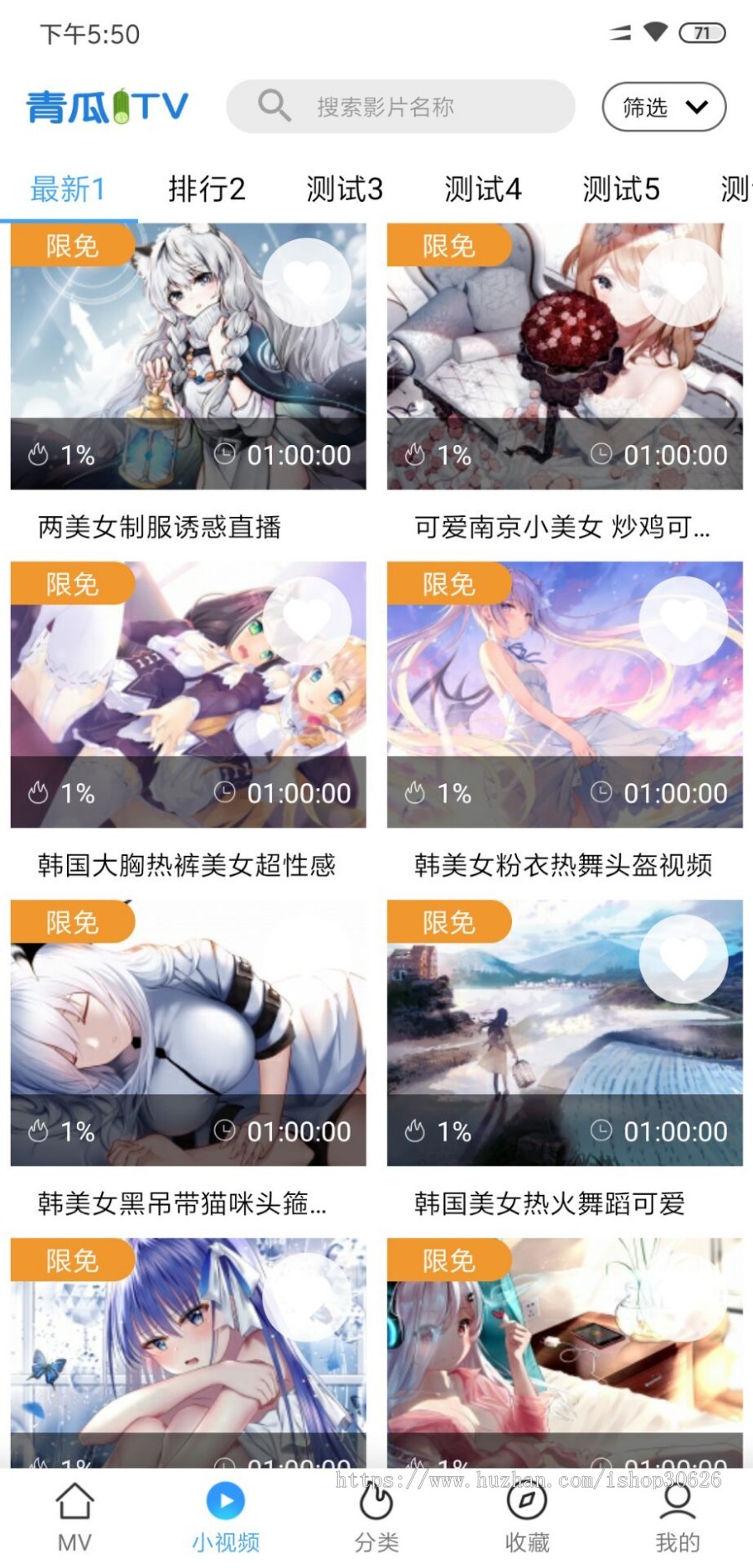The image size is (753, 1568).
Task: Switch to the 排行2 tab
Action: (x=207, y=189)
